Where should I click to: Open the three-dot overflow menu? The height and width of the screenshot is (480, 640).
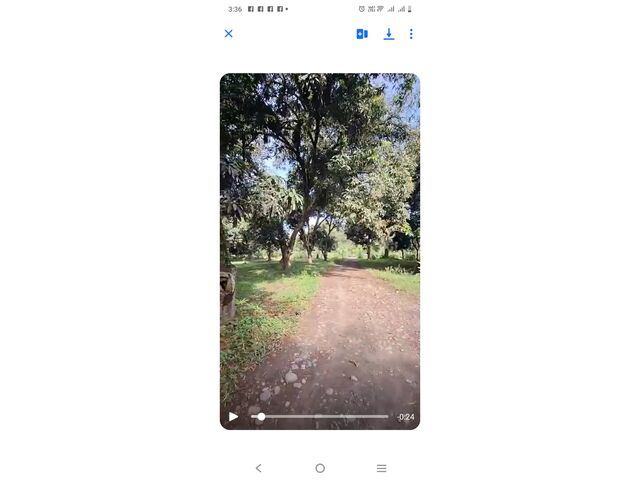(411, 34)
